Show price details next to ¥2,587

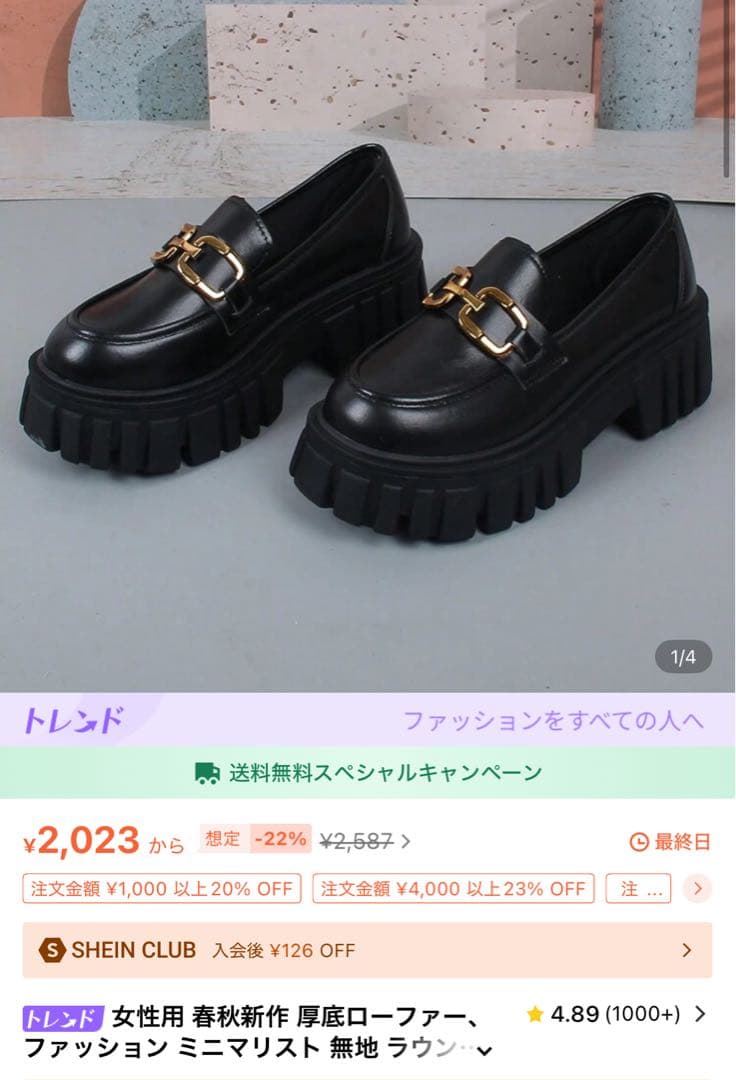click(406, 842)
